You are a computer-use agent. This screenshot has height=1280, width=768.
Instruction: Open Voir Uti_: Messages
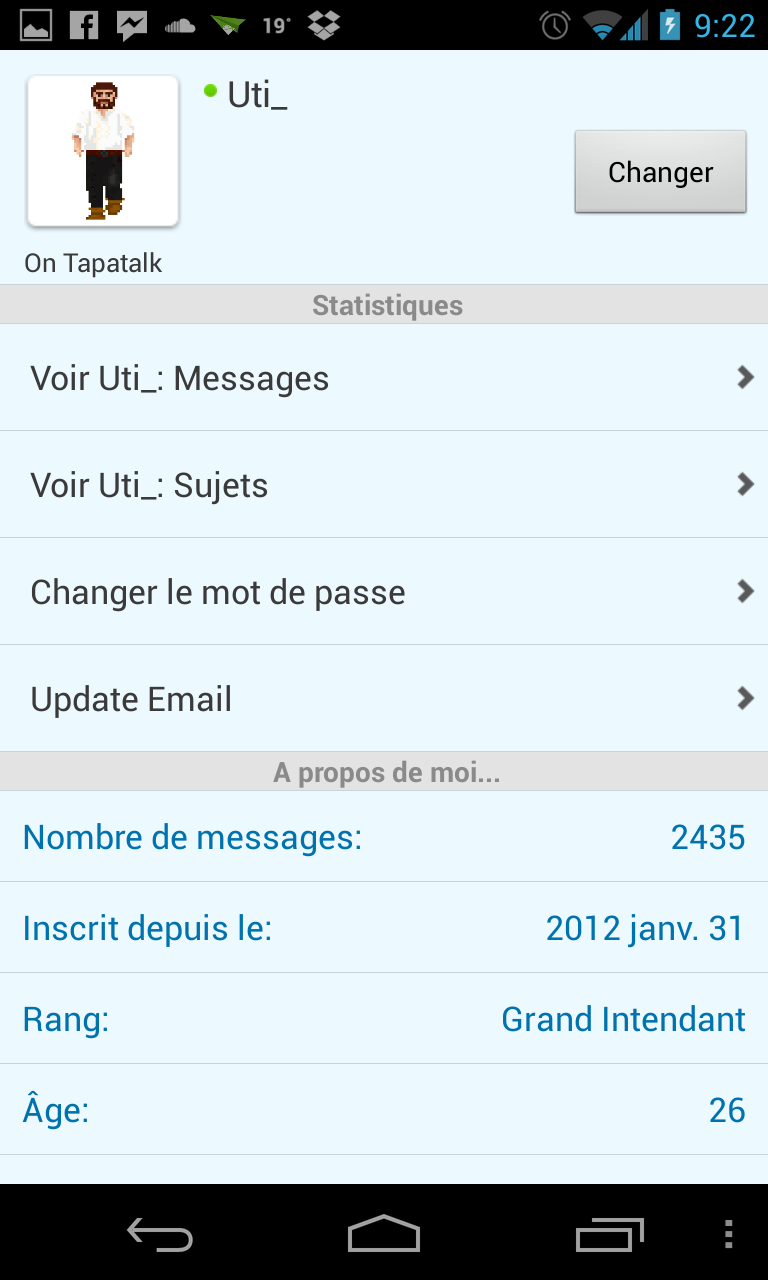point(384,378)
